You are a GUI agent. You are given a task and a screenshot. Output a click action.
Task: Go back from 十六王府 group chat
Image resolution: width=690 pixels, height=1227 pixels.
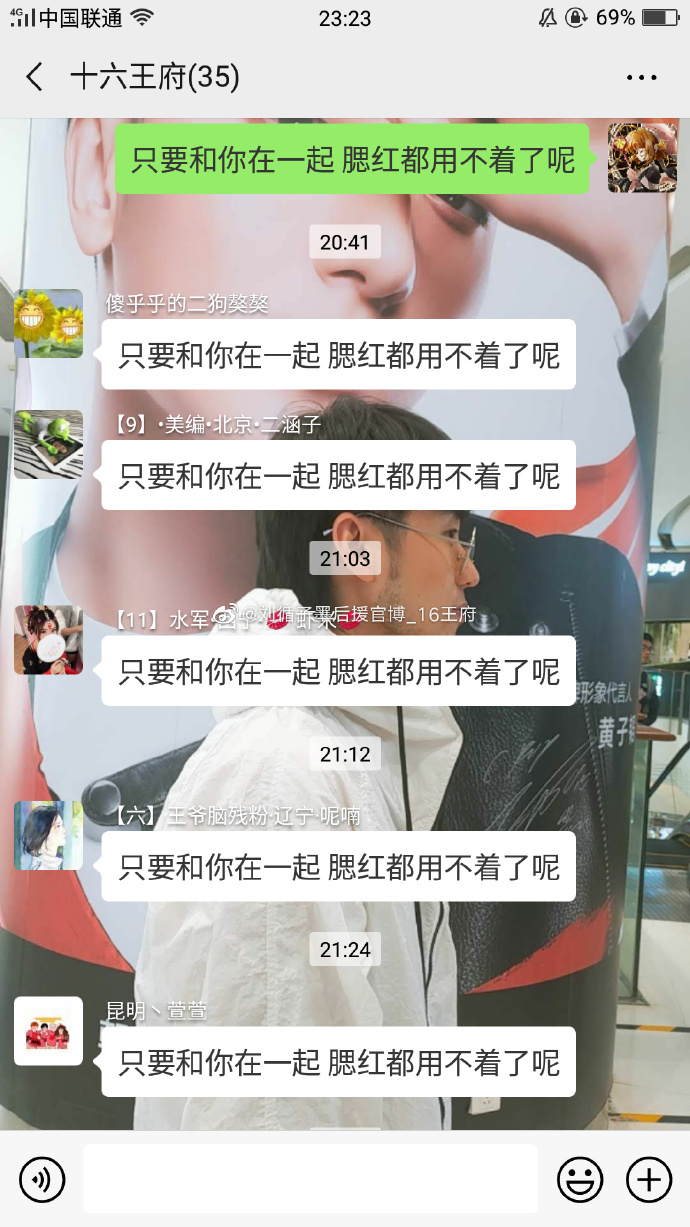pos(35,77)
